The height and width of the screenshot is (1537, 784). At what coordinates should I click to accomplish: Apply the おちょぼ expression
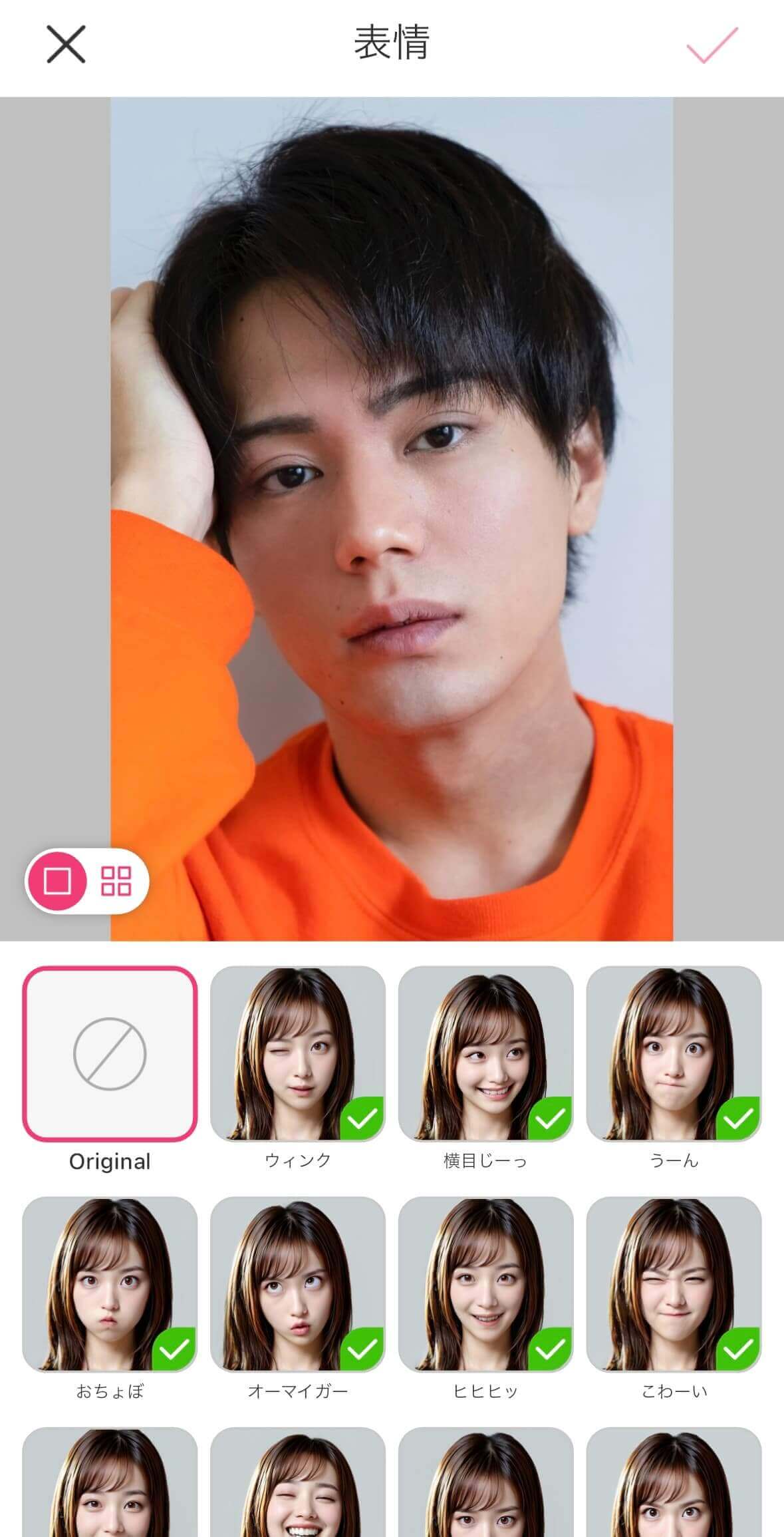(110, 1284)
